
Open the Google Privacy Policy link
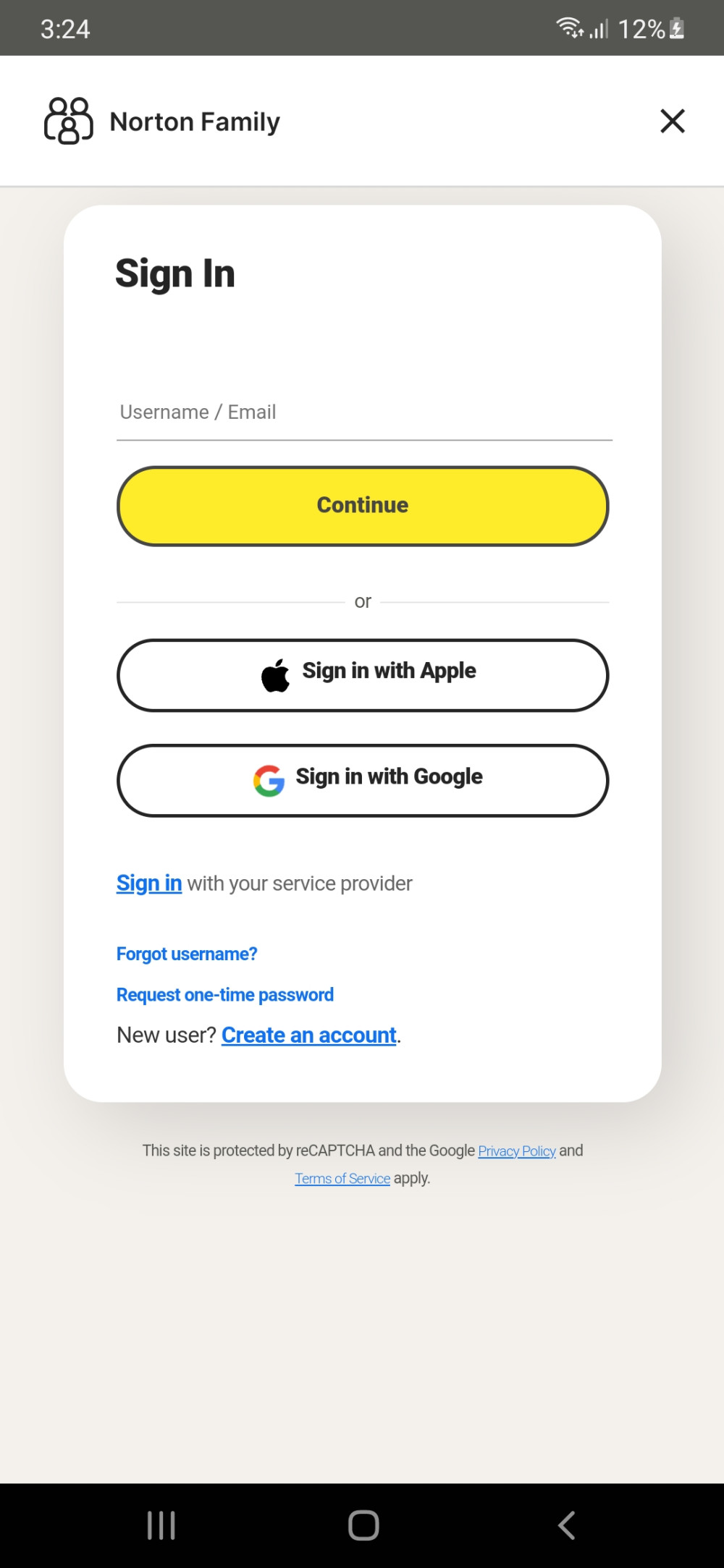point(516,1150)
